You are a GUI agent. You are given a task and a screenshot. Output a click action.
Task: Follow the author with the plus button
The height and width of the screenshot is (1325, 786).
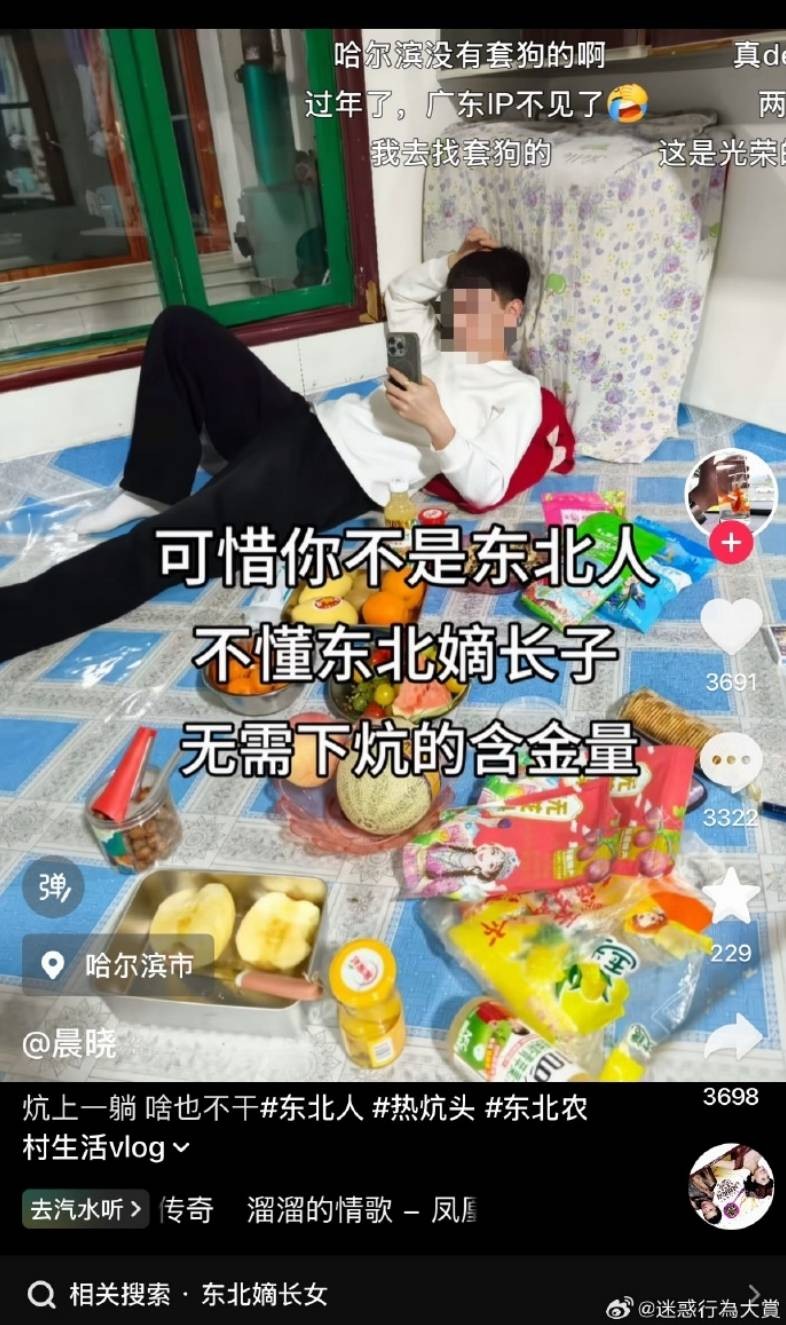point(731,543)
